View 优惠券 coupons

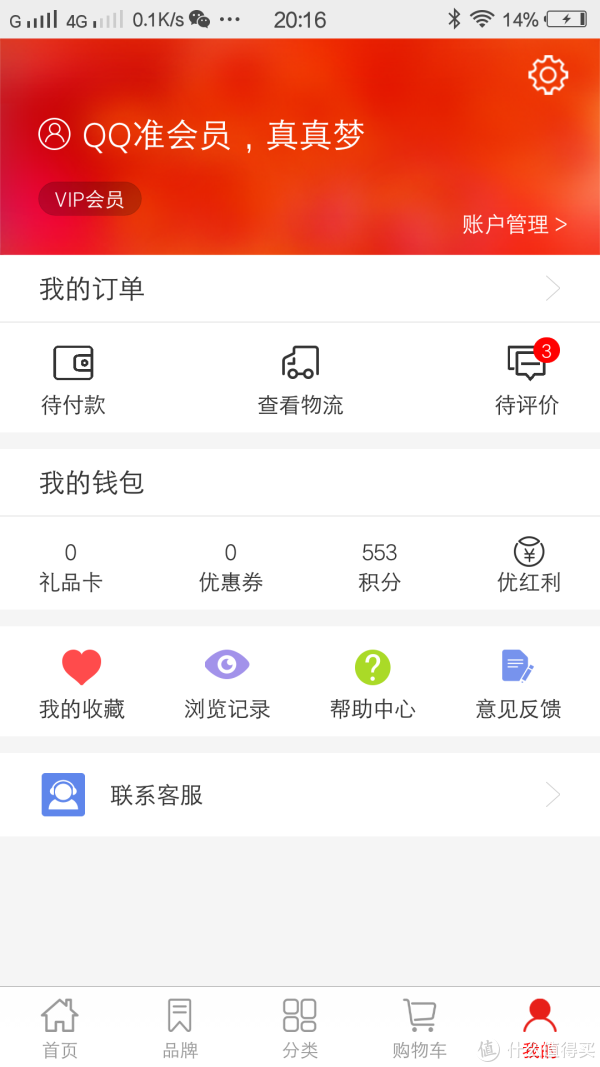231,568
